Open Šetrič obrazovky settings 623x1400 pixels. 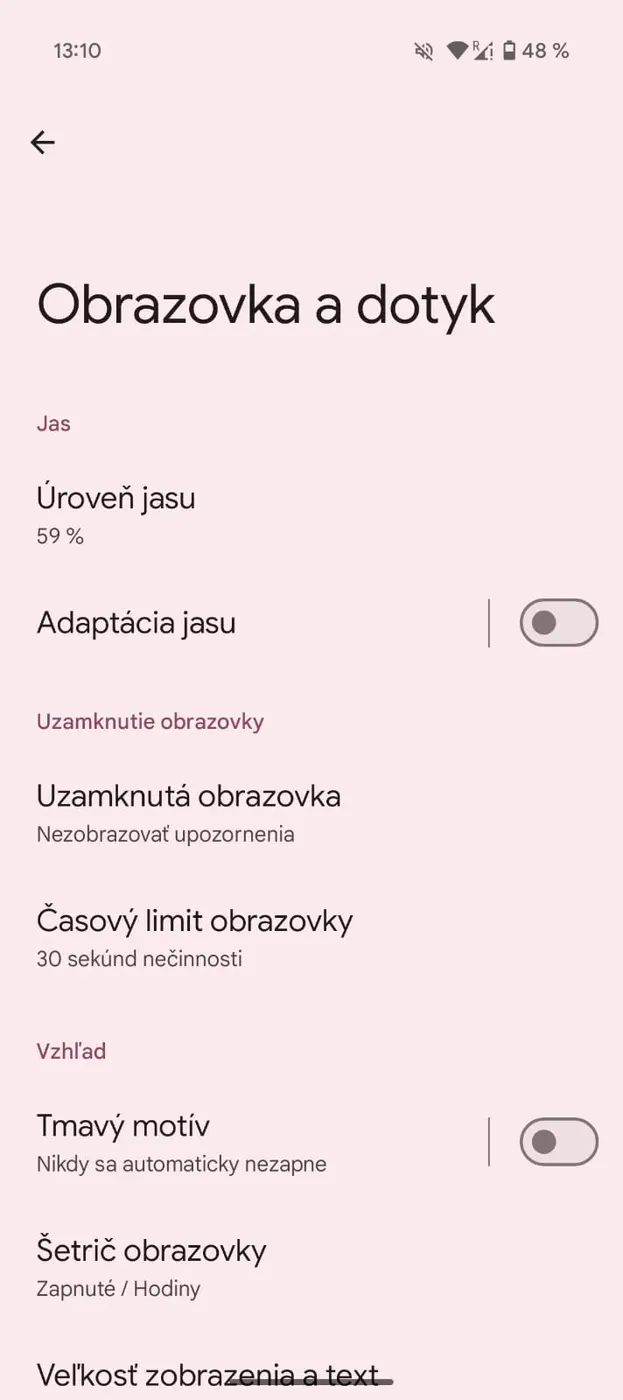[x=151, y=1266]
